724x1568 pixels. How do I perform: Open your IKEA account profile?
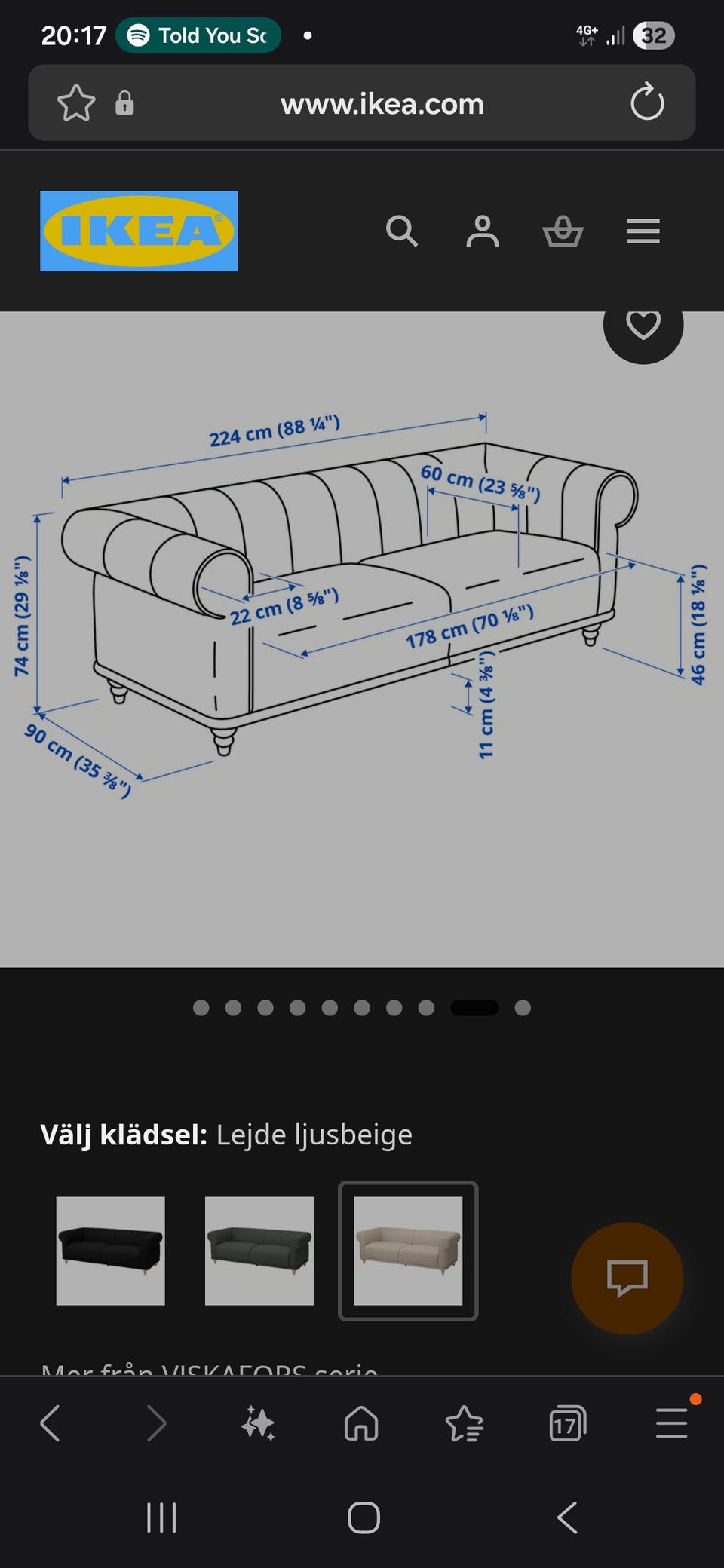click(x=482, y=231)
